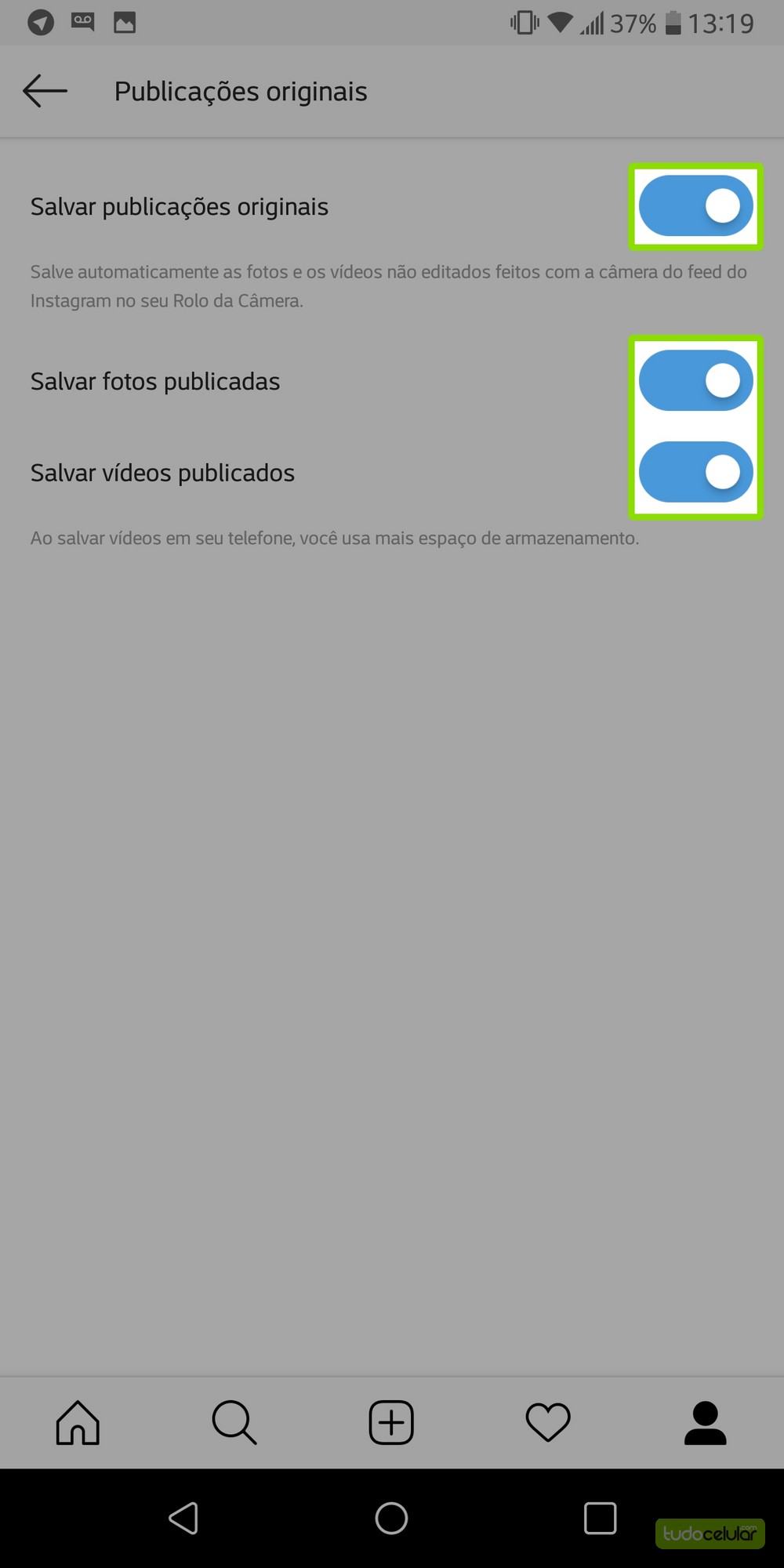The width and height of the screenshot is (784, 1568).
Task: Switch to the profile tab
Action: pyautogui.click(x=705, y=1422)
